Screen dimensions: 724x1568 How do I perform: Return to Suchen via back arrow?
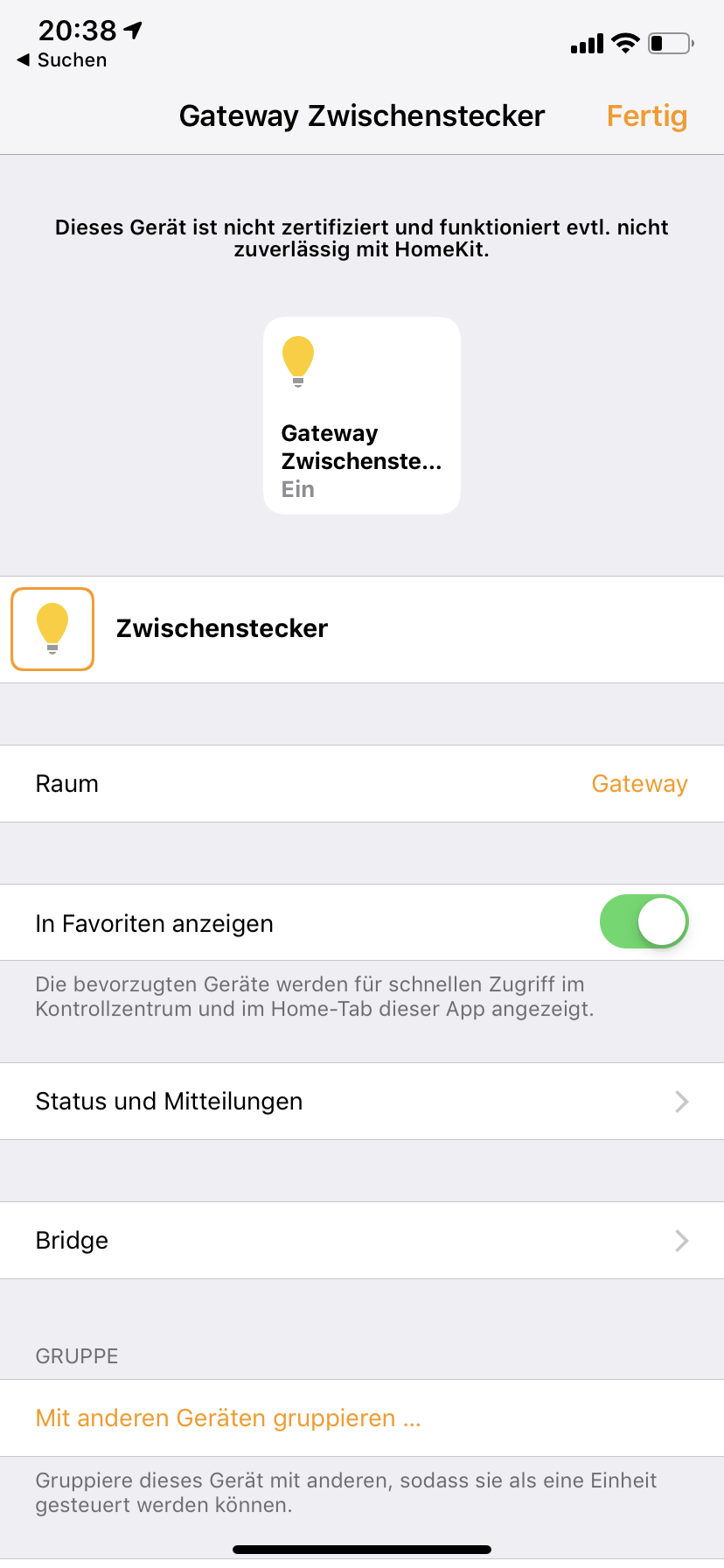[61, 60]
